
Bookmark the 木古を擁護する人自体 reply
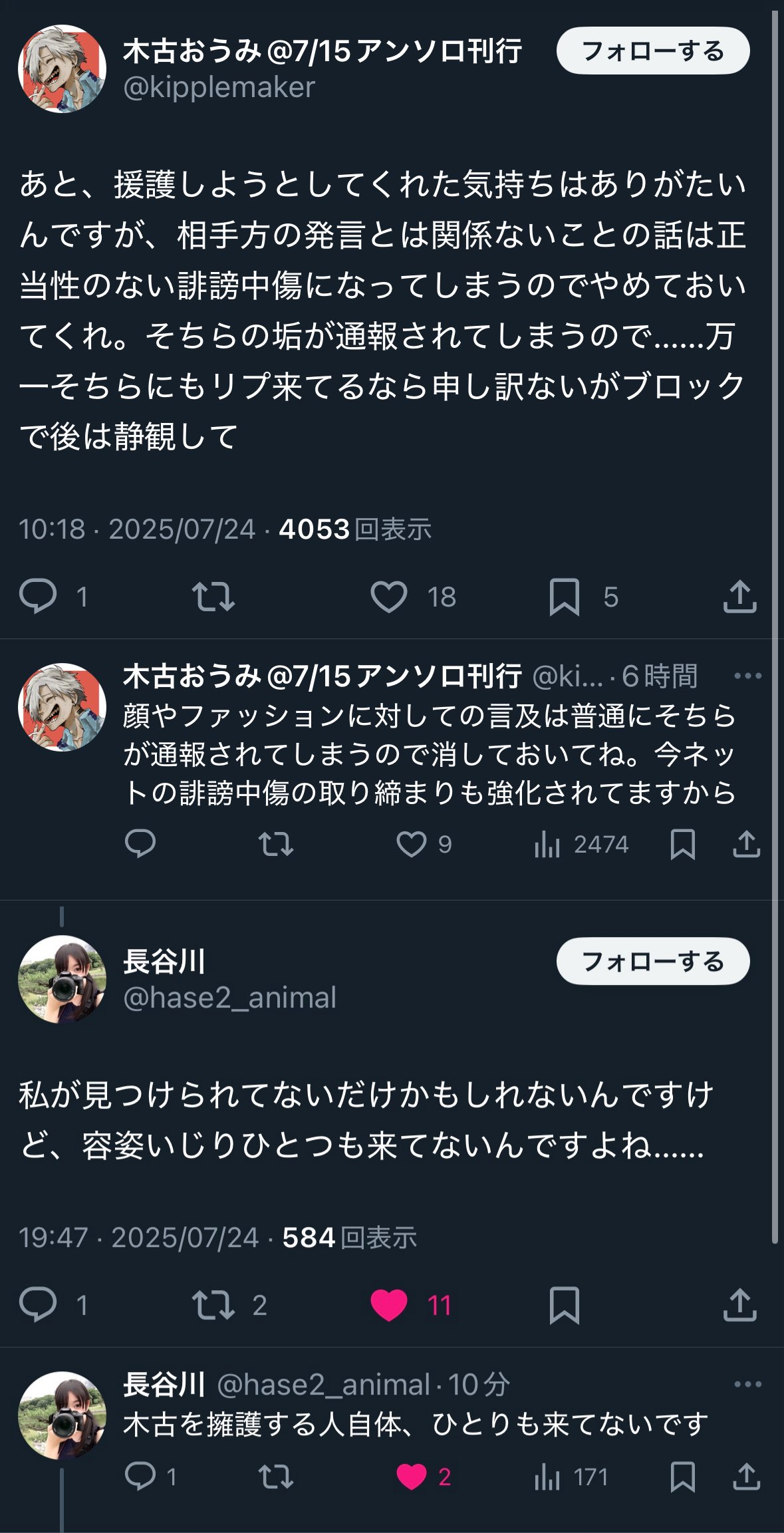[x=682, y=1476]
